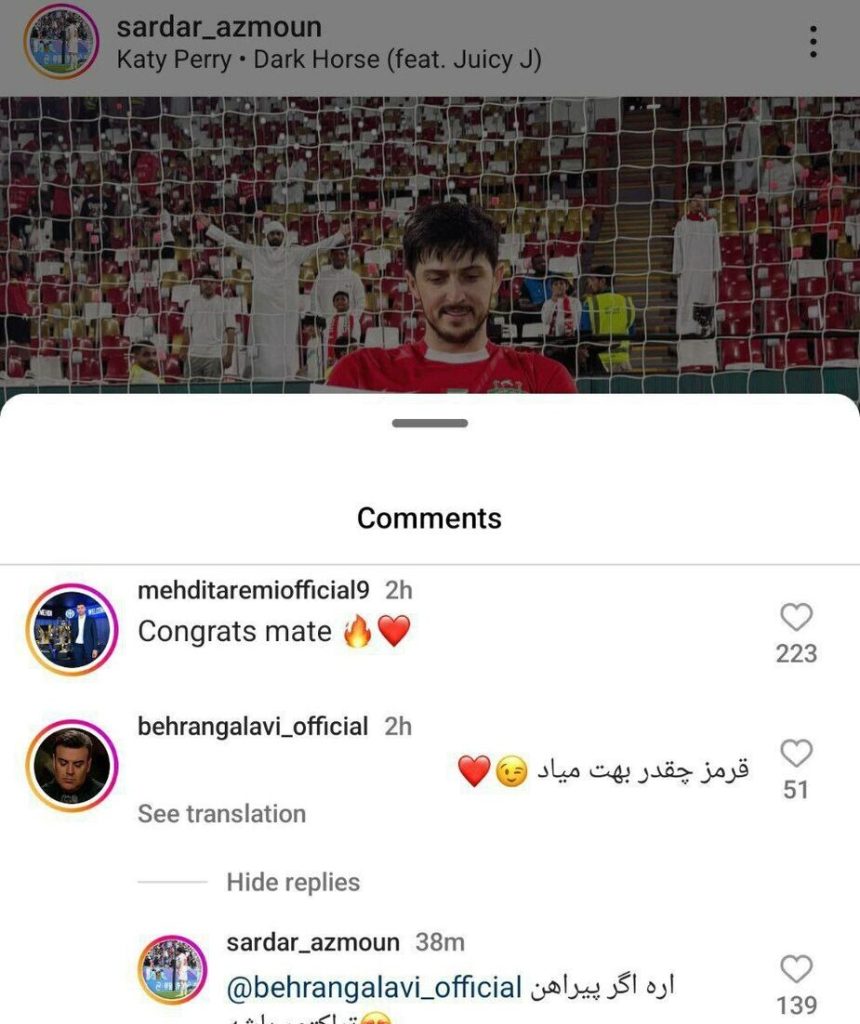This screenshot has height=1024, width=860.
Task: Open sardar_azmoun profile from post header
Action: tap(219, 27)
